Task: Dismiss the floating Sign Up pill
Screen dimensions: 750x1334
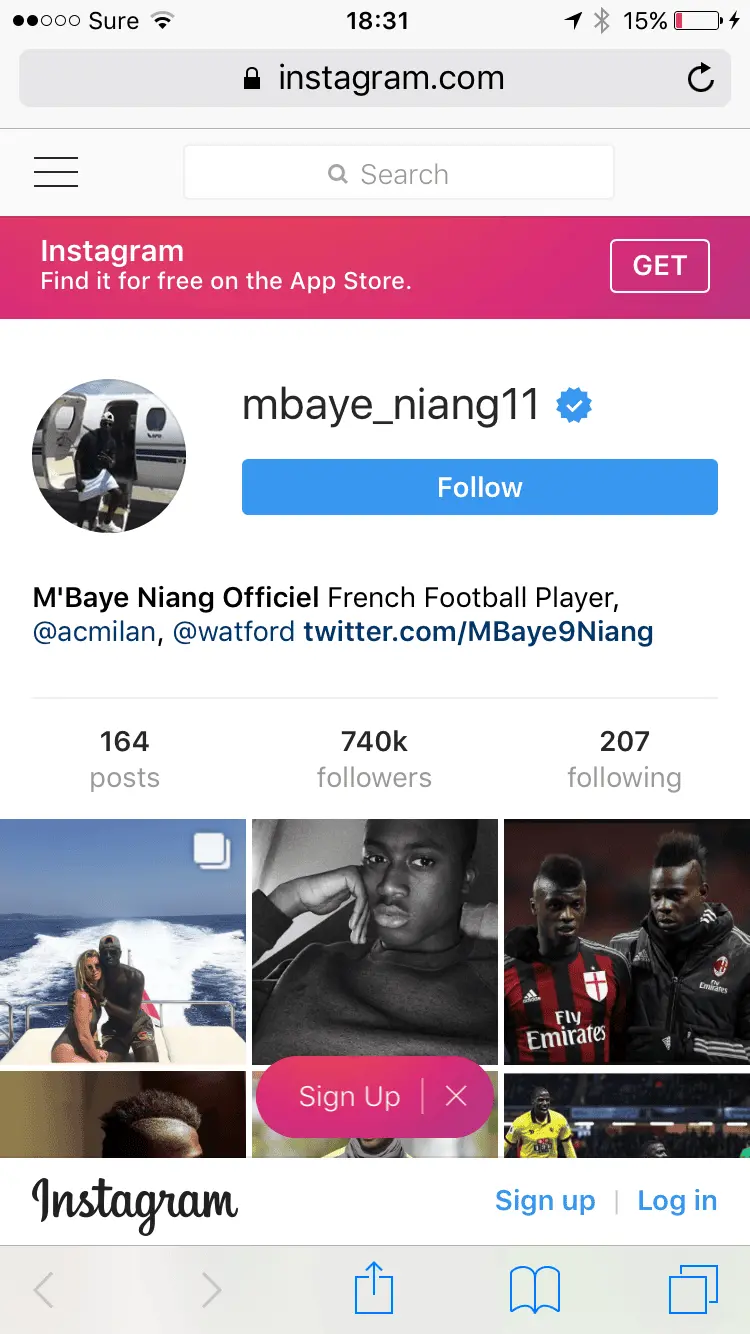Action: coord(456,1097)
